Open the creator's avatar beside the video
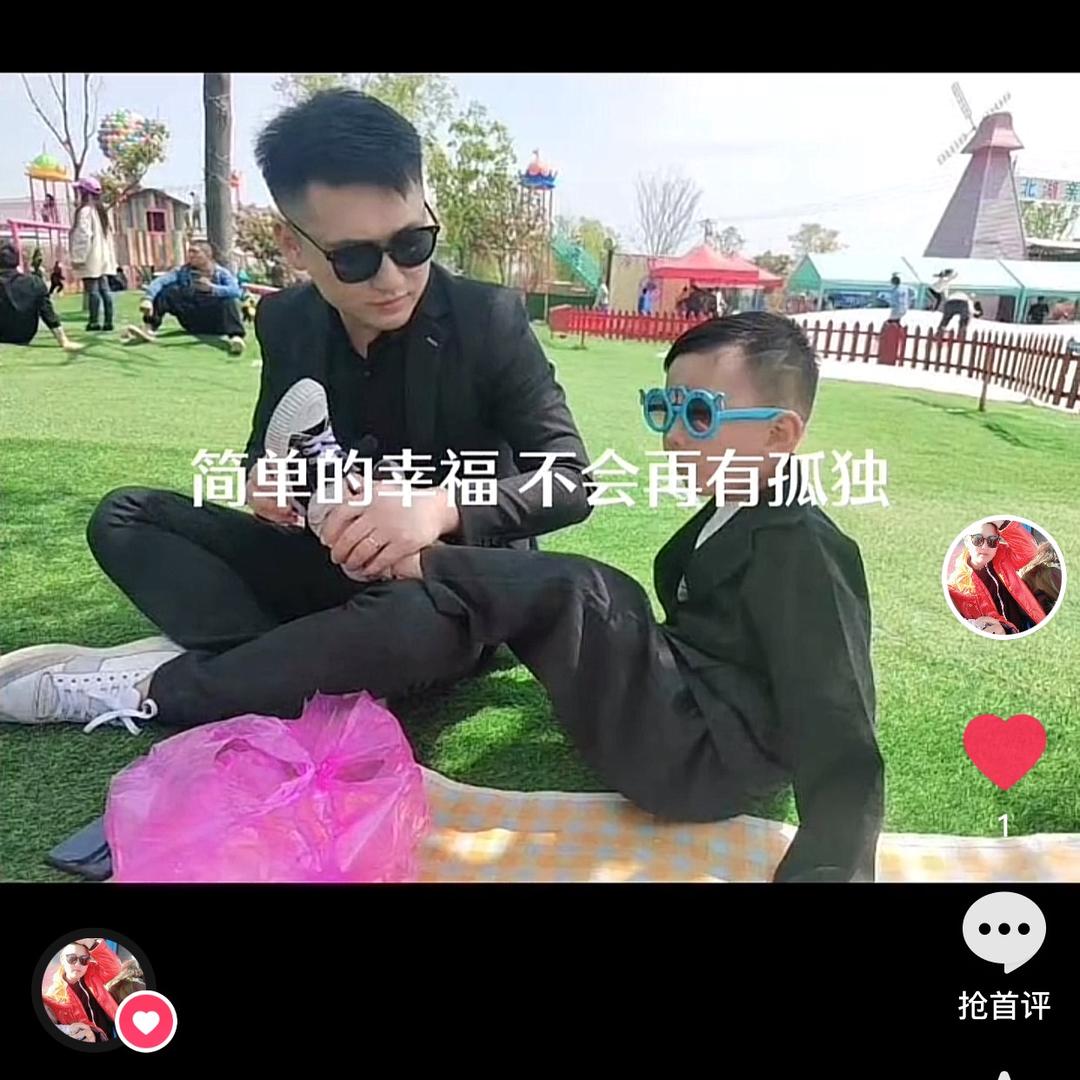The image size is (1080, 1080). click(1003, 577)
